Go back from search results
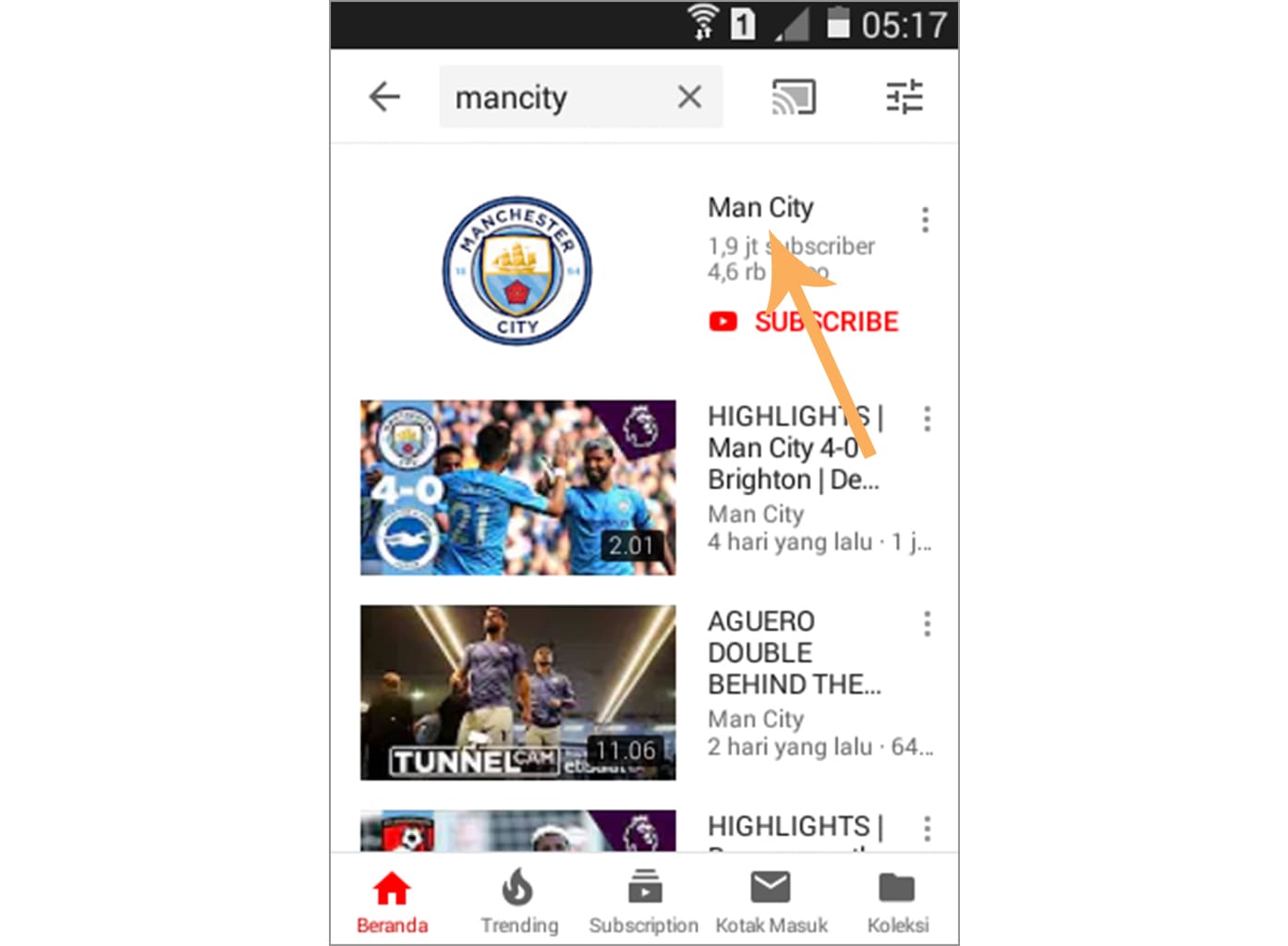Viewport: 1288px width, 946px height. [384, 96]
